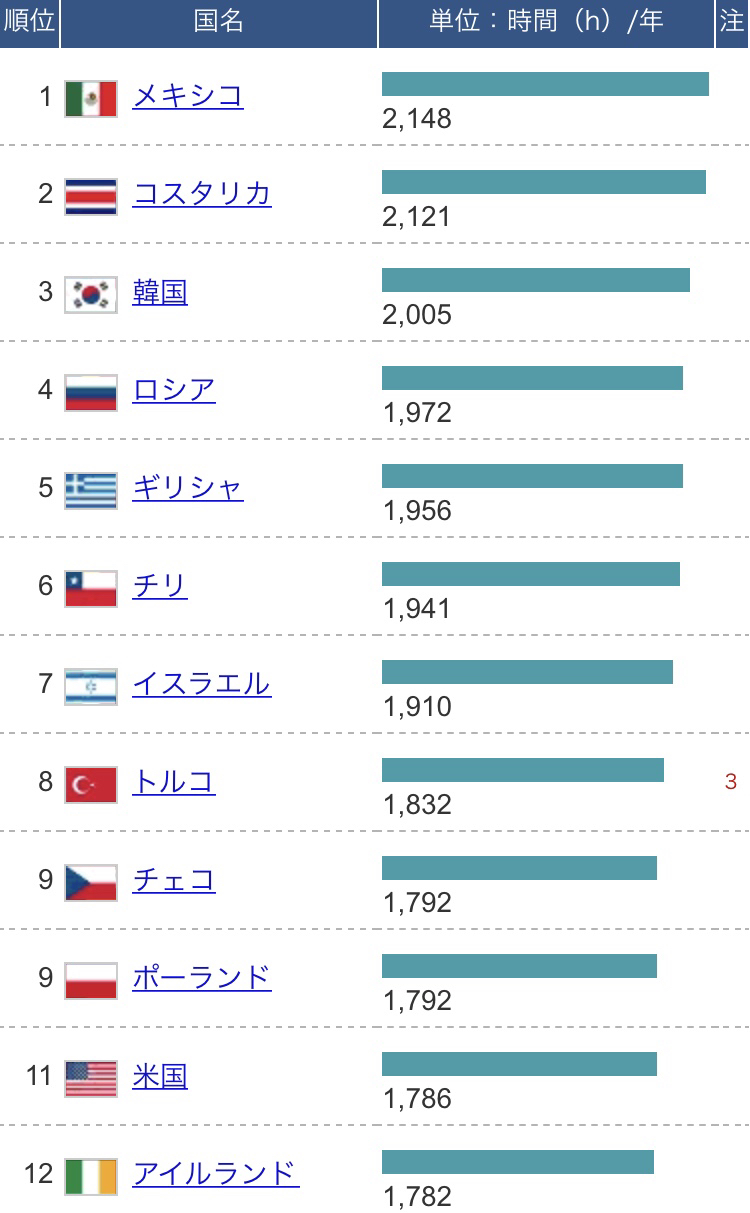Viewport: 750px width, 1213px height.
Task: Tap the ギリシャ link
Action: [188, 488]
